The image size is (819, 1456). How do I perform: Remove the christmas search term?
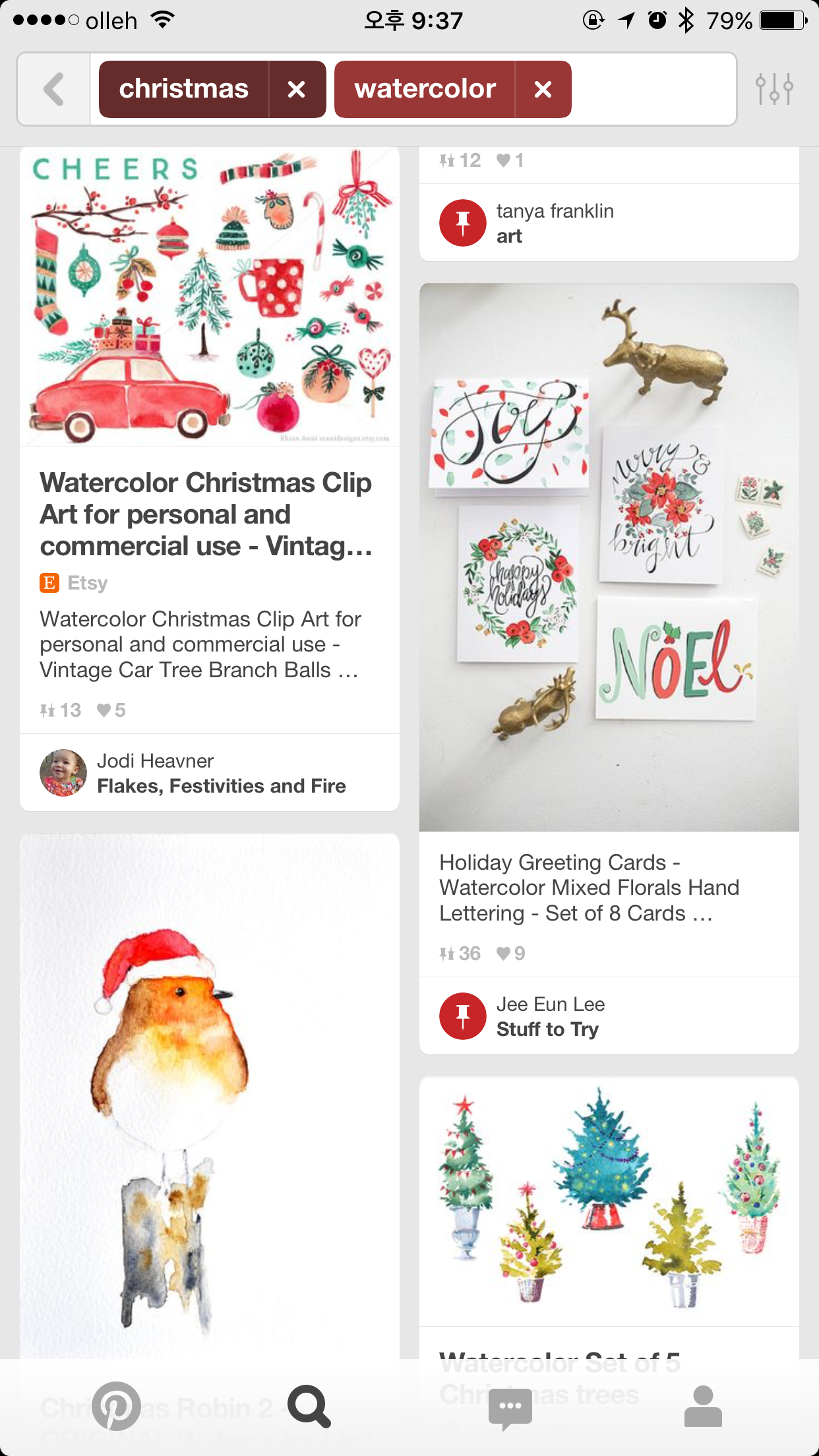297,89
